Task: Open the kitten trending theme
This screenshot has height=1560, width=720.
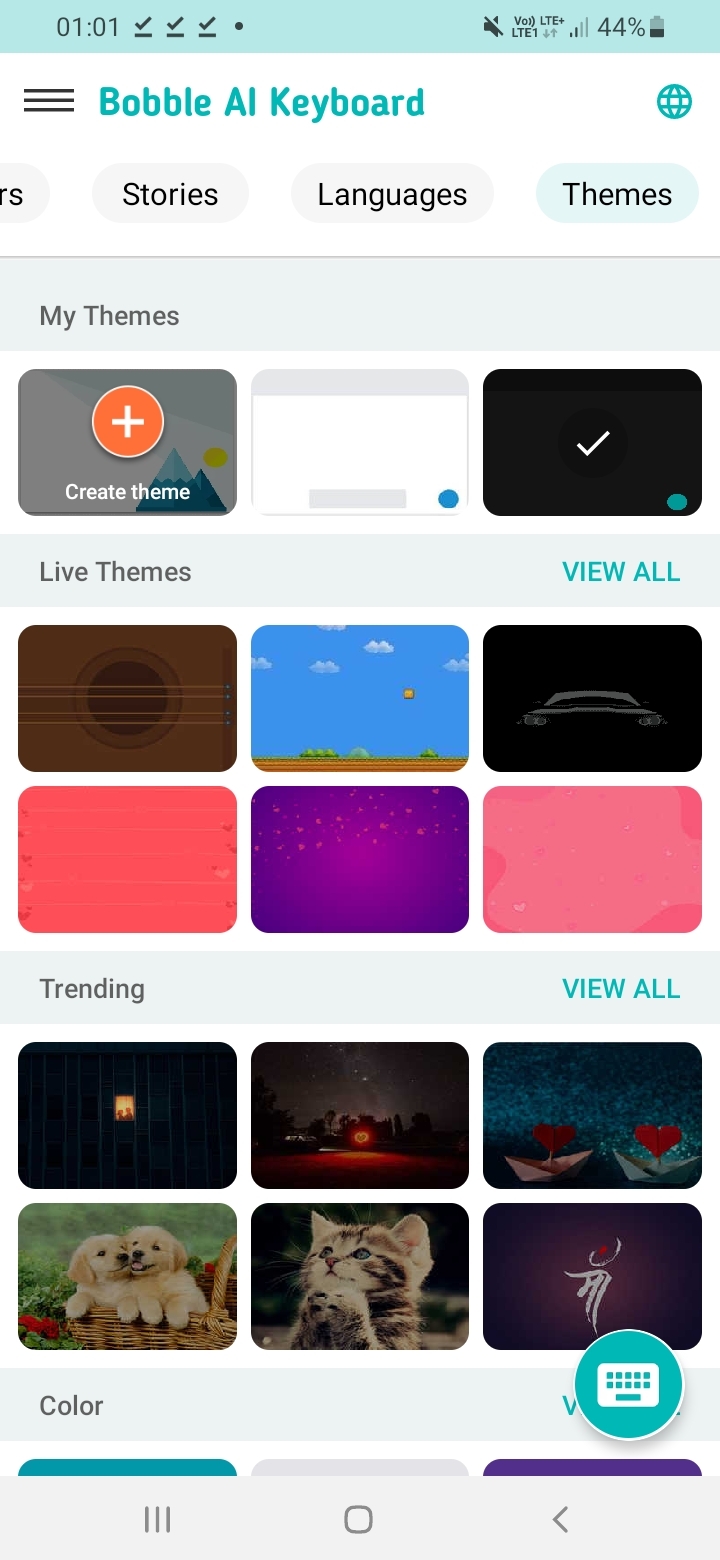Action: pyautogui.click(x=360, y=1276)
